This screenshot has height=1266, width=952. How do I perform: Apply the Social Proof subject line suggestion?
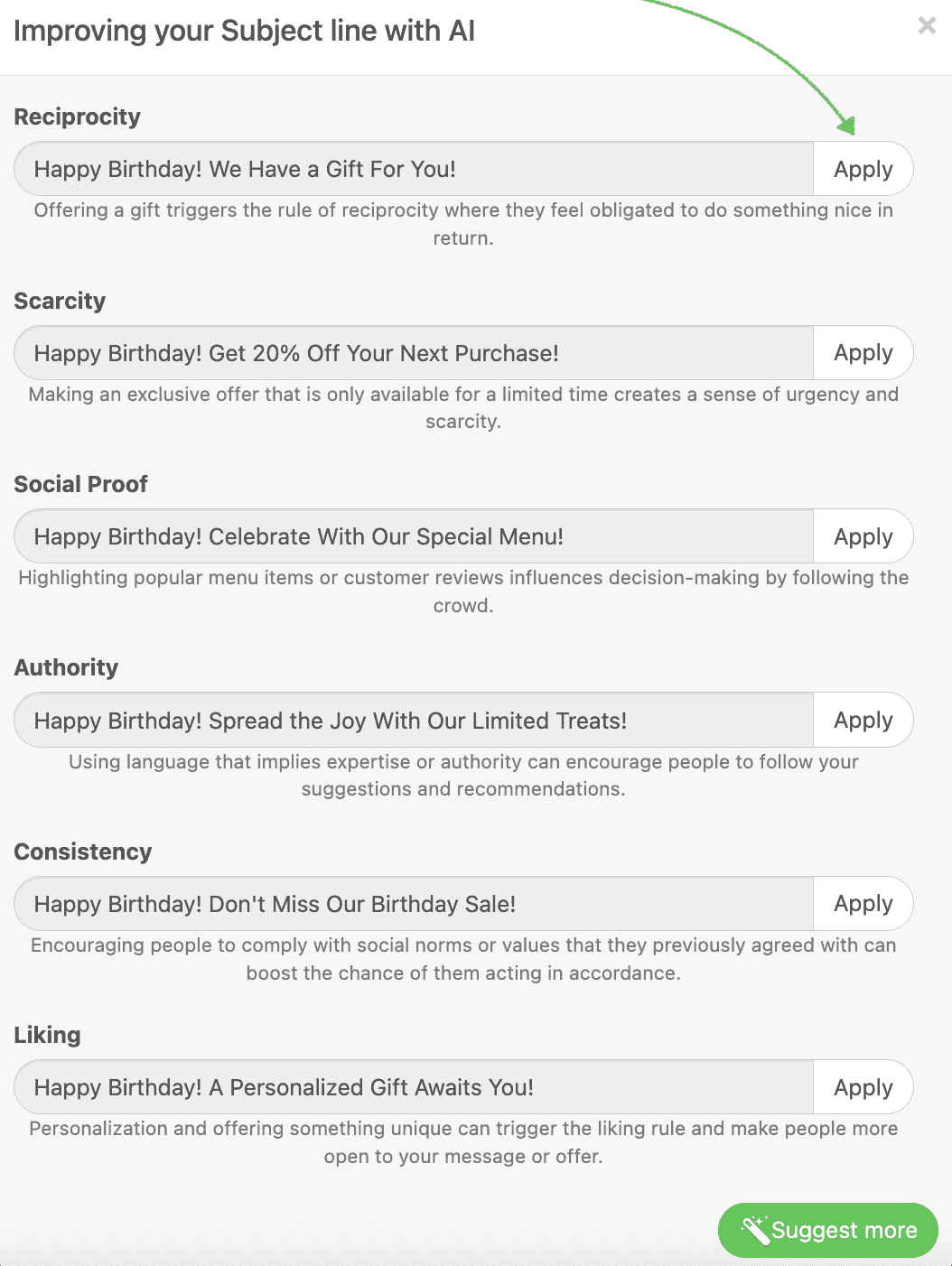863,536
